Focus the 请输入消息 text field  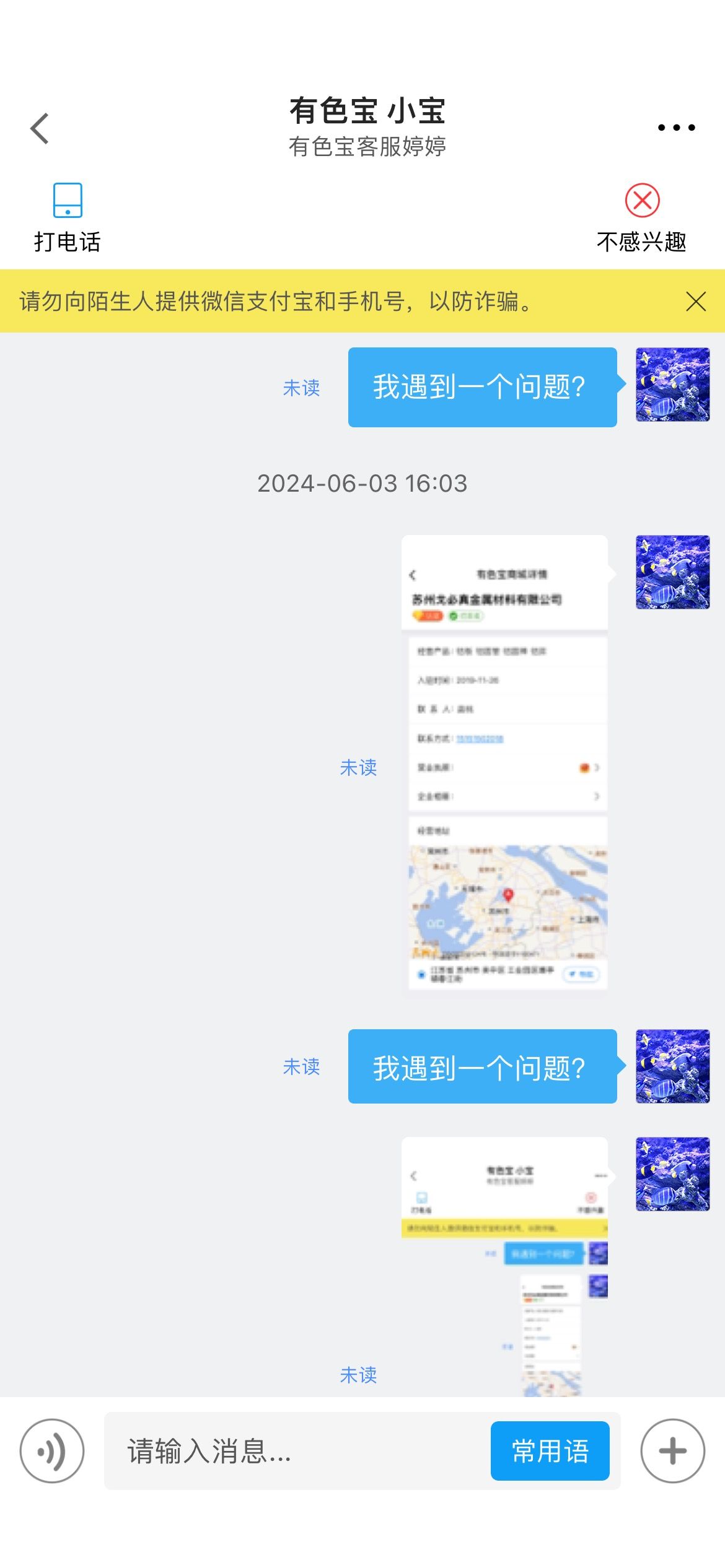297,1450
